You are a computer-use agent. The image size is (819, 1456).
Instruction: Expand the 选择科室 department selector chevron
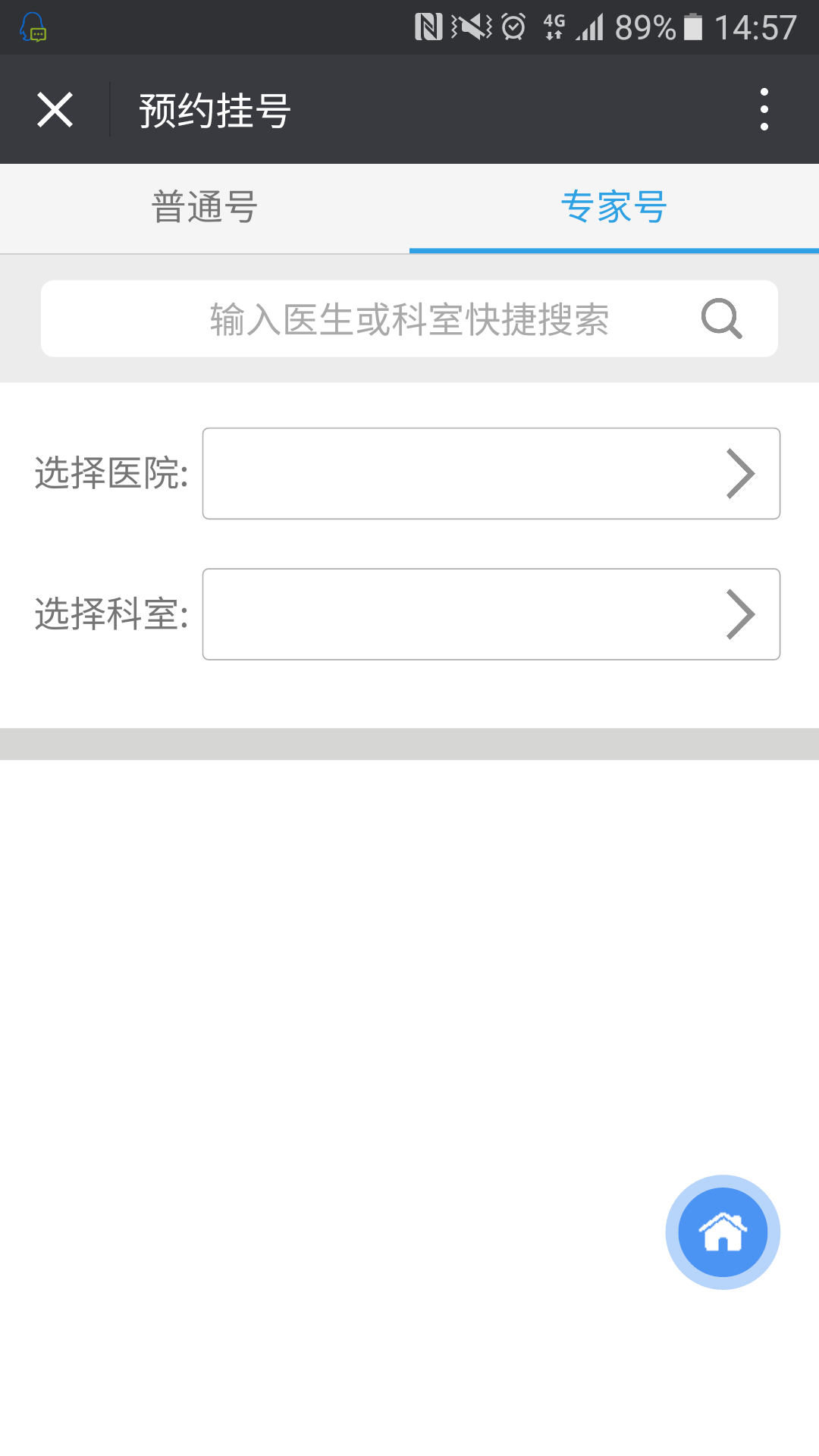[x=742, y=613]
